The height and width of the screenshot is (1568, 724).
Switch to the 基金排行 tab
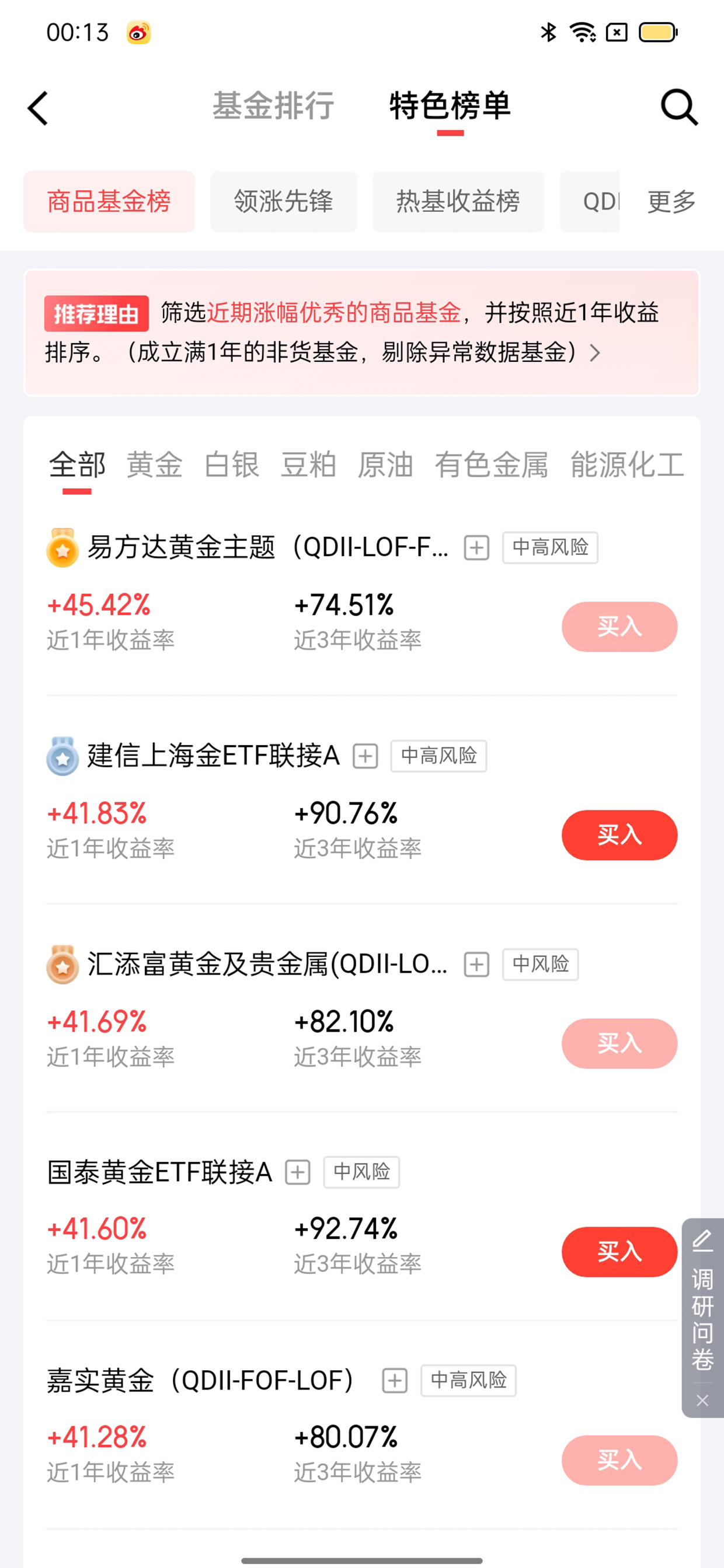[x=273, y=106]
